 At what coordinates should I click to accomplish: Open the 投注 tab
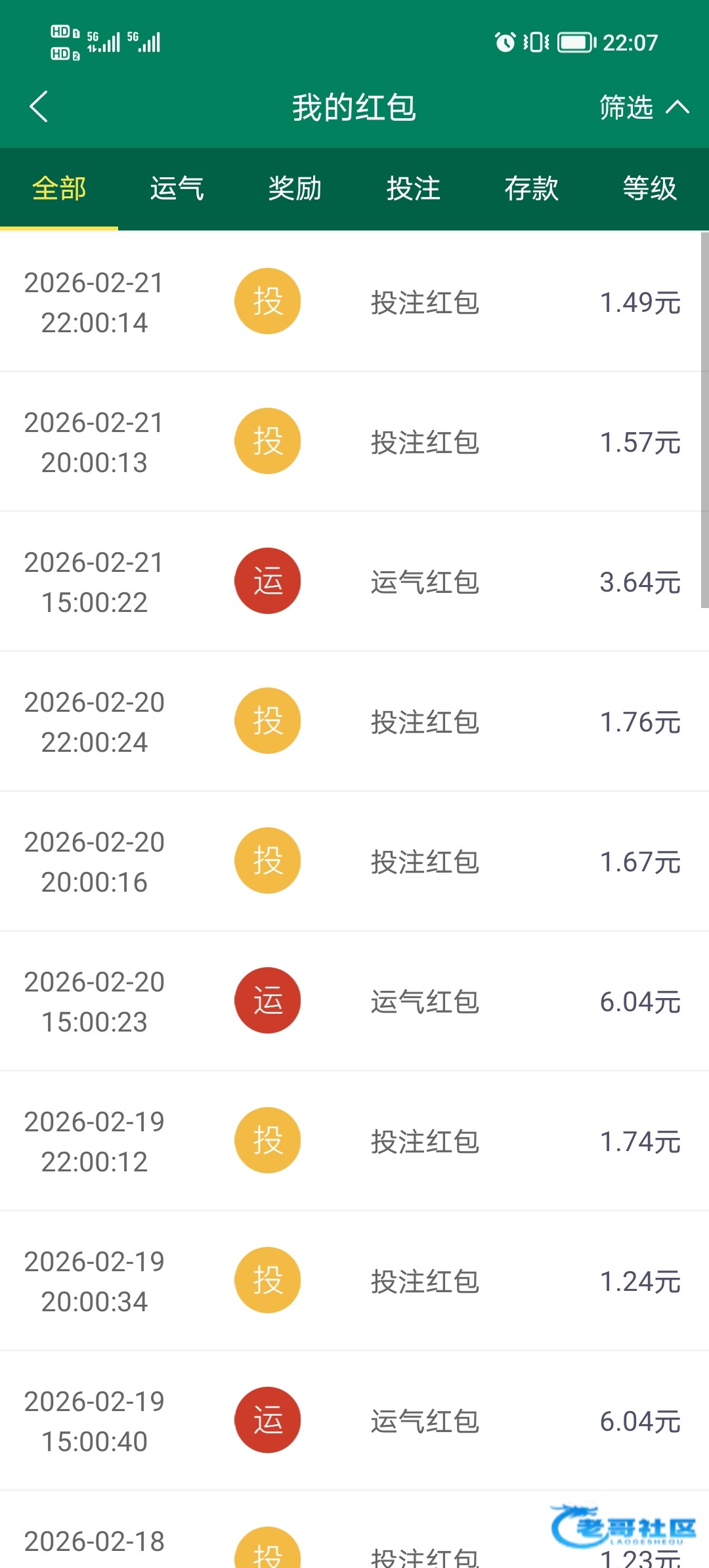[414, 188]
